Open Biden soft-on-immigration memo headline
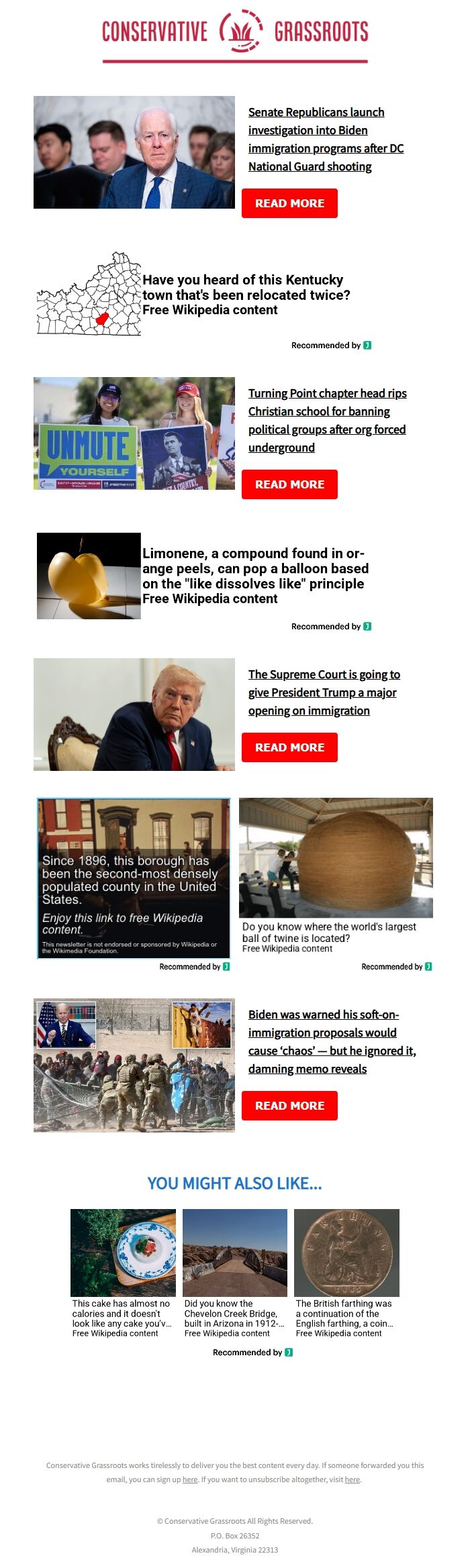 tap(332, 1041)
